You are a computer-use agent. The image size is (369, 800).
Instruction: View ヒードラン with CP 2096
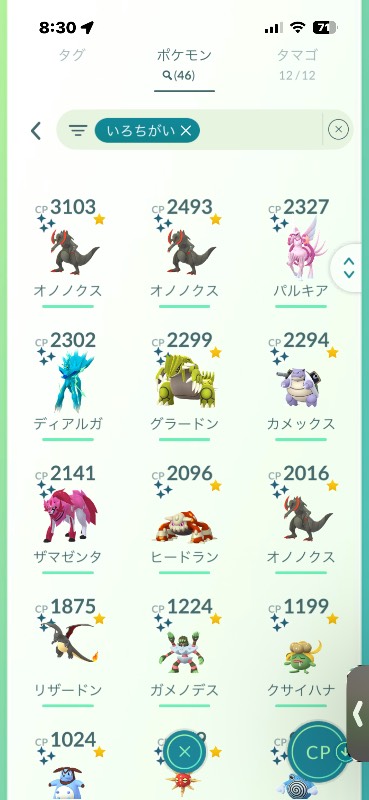(x=184, y=519)
